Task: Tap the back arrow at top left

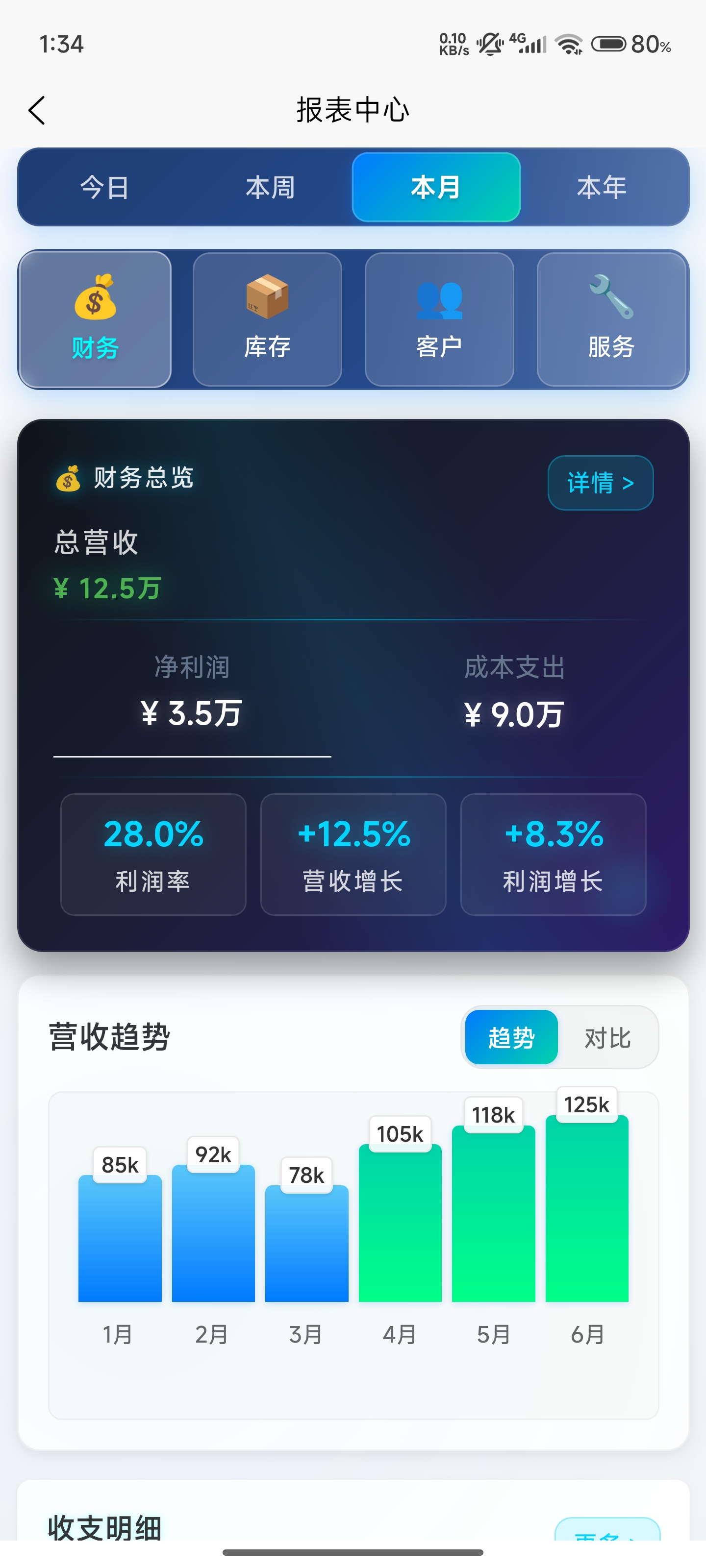Action: tap(38, 110)
